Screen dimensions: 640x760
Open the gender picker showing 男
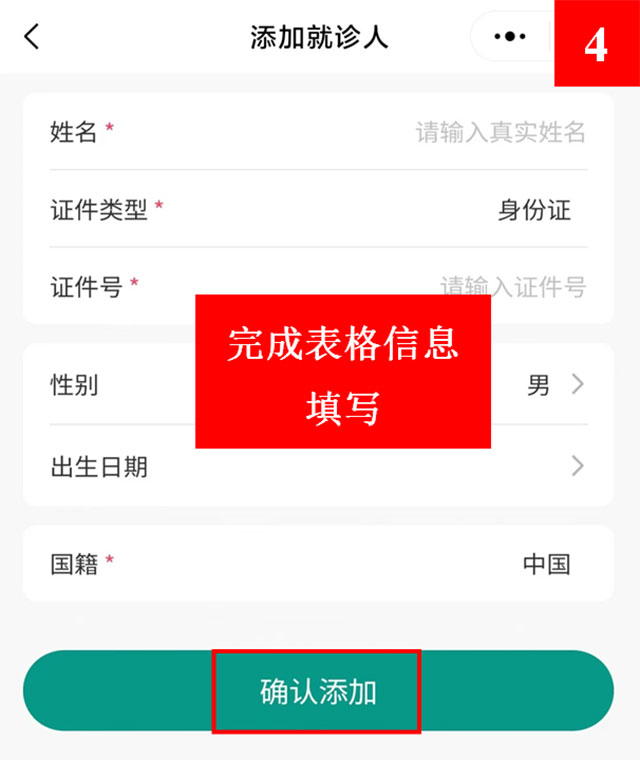[x=553, y=385]
